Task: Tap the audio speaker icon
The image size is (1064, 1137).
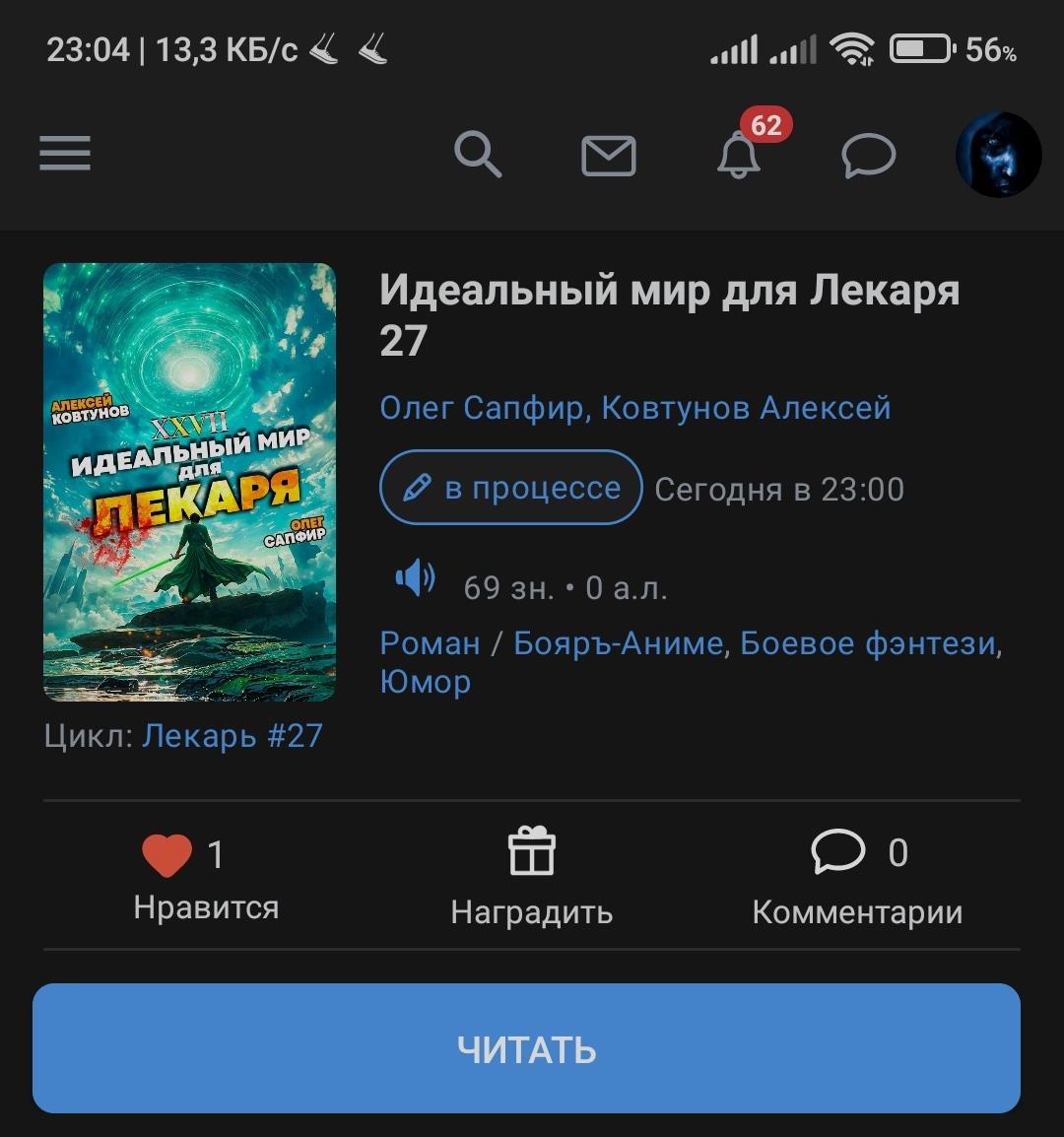Action: [x=416, y=578]
